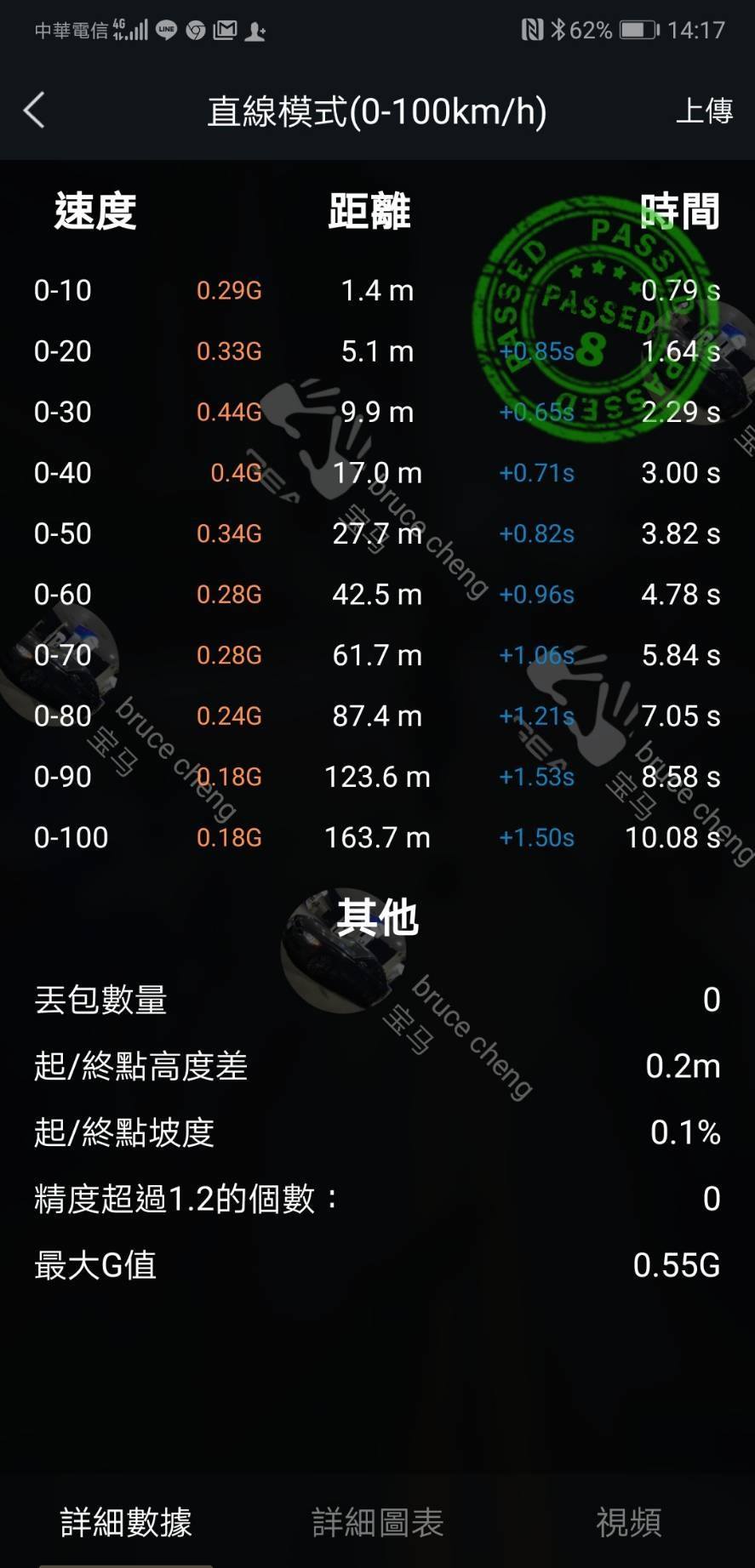Switch to the 詳細圖表 tab
755x1568 pixels.
point(377,1523)
